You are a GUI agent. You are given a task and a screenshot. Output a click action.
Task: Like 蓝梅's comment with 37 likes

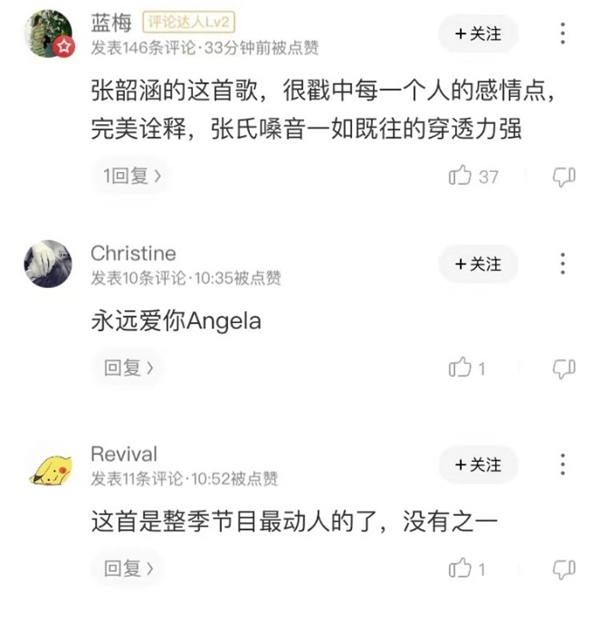(461, 177)
